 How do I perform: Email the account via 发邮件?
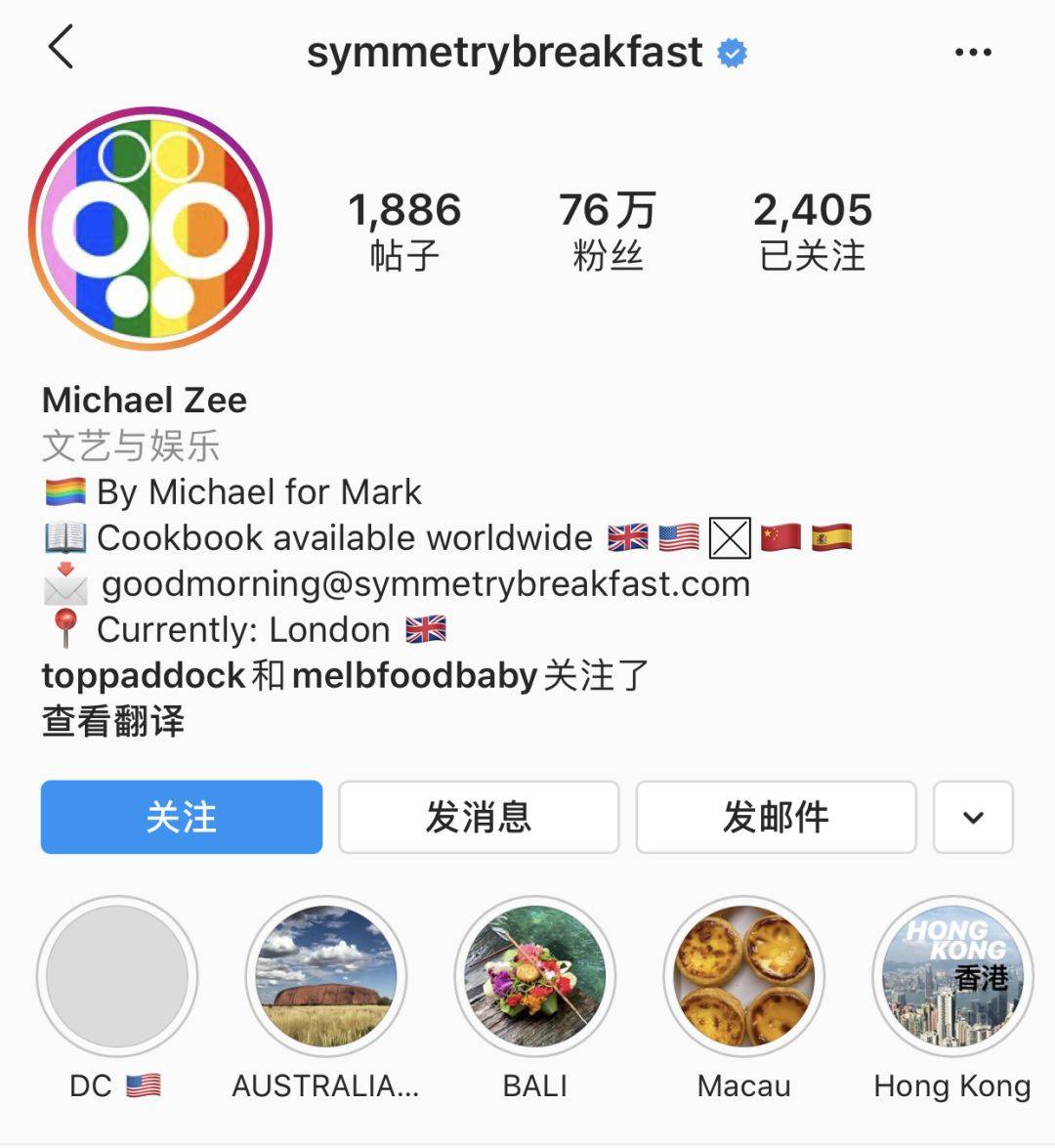pyautogui.click(x=776, y=817)
